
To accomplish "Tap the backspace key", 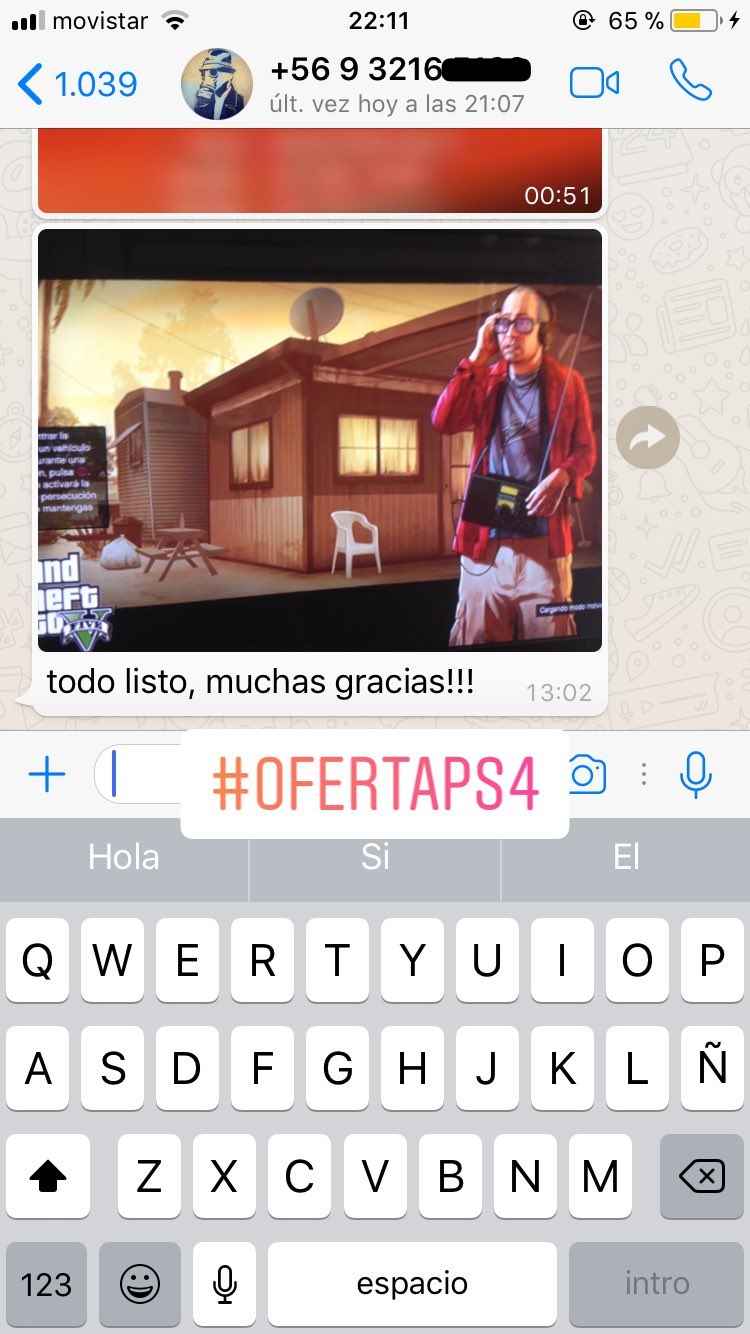I will tap(702, 1177).
